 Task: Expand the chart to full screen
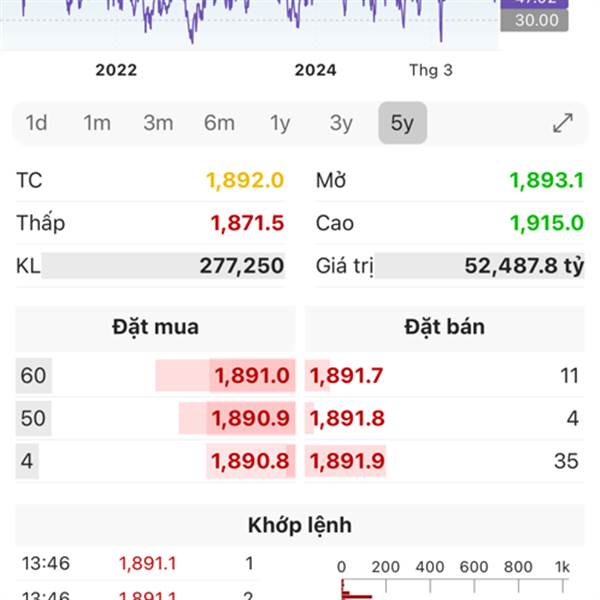[x=563, y=123]
